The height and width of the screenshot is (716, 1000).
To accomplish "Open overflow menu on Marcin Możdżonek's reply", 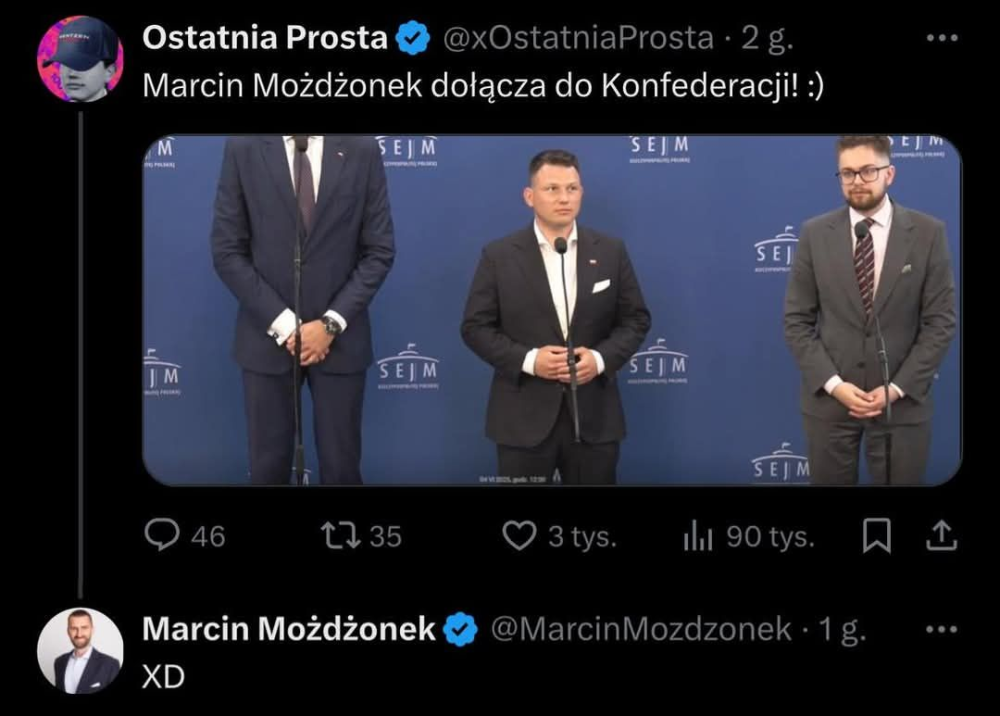I will point(942,629).
